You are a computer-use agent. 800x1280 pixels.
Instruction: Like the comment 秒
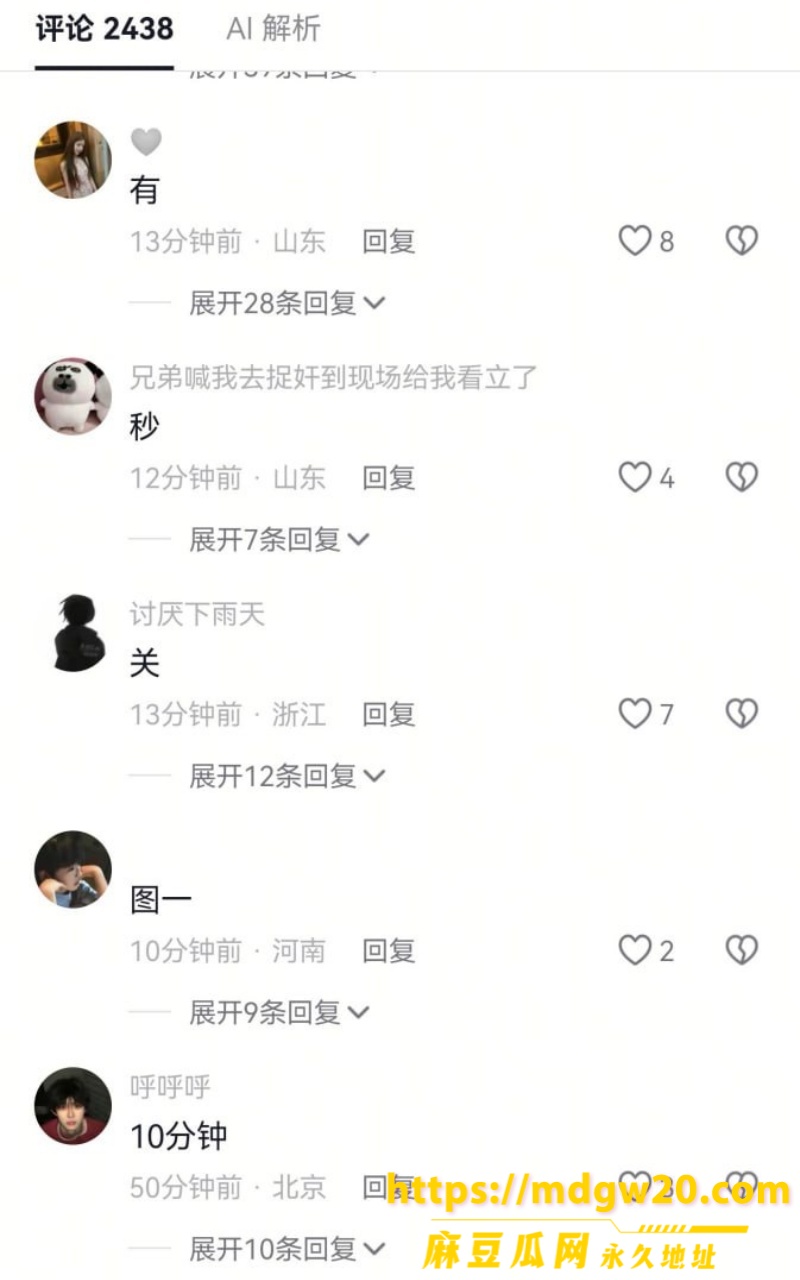[x=635, y=478]
